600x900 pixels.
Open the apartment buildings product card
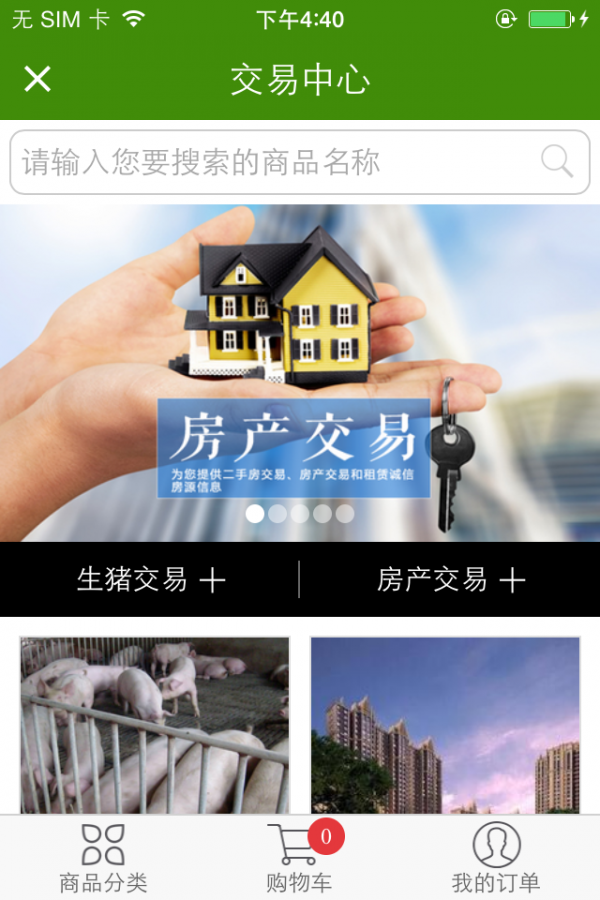pos(445,725)
